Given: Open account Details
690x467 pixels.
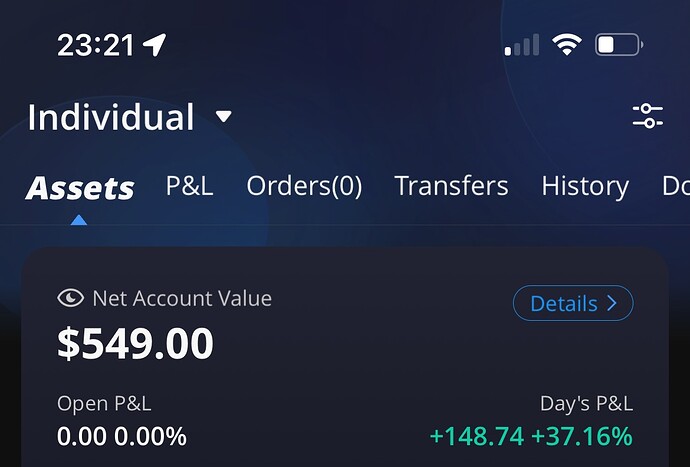Looking at the screenshot, I should (573, 303).
